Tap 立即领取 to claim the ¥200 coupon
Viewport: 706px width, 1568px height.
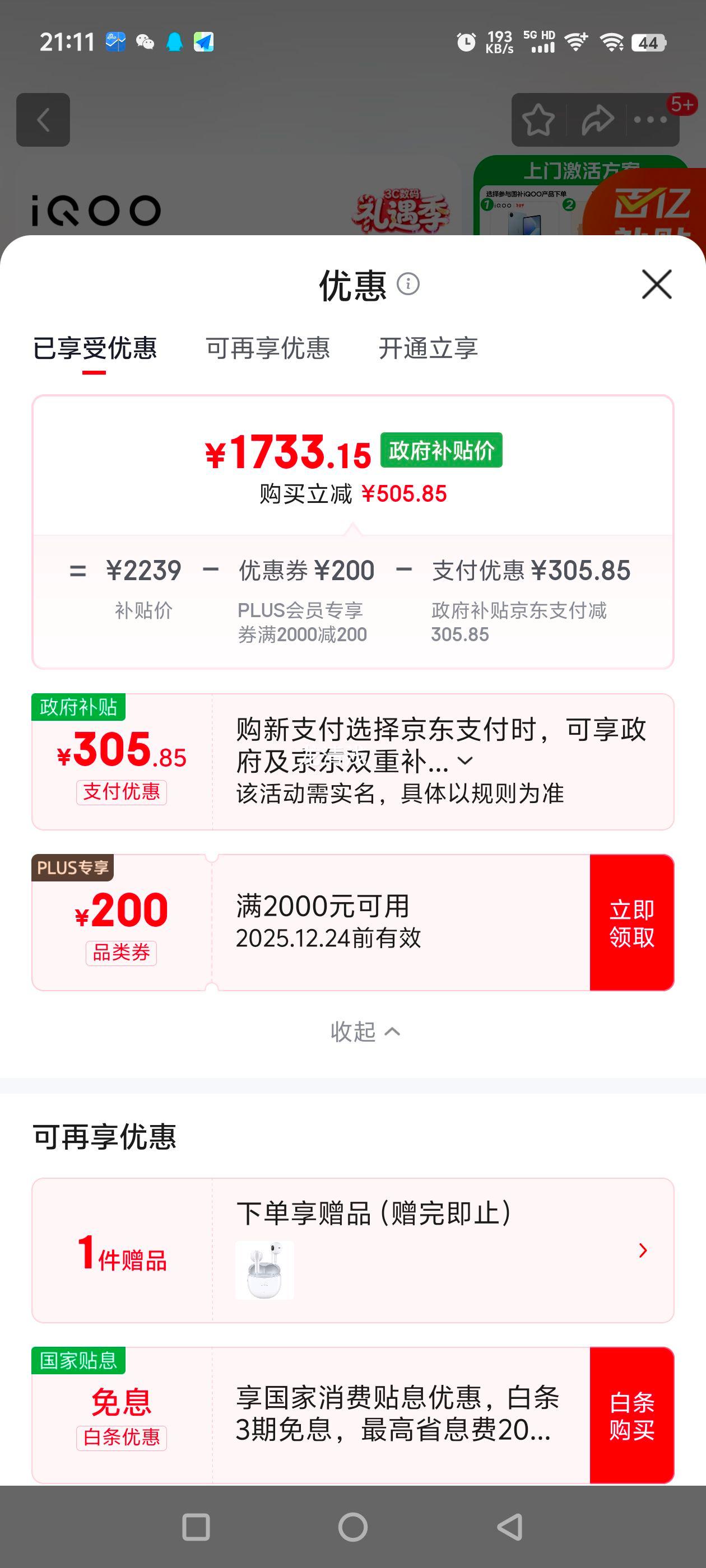[631, 922]
